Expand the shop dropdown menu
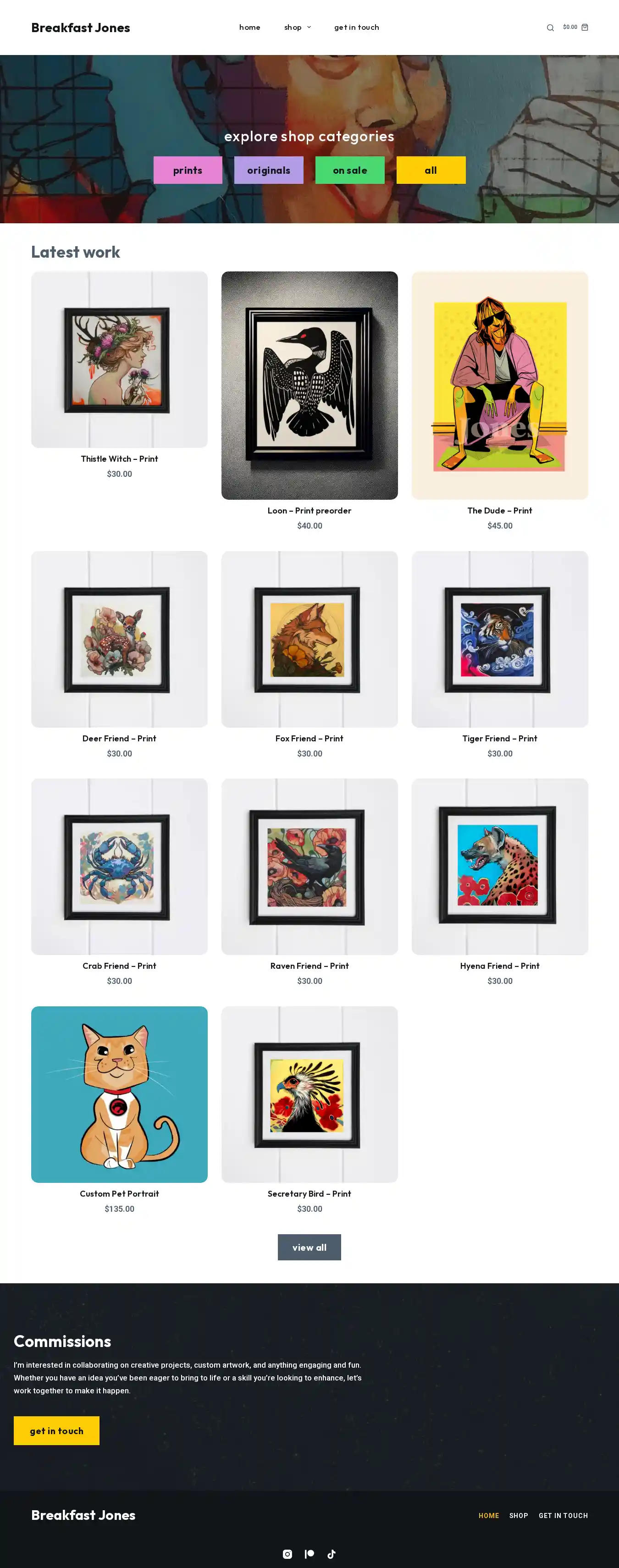 pos(297,28)
